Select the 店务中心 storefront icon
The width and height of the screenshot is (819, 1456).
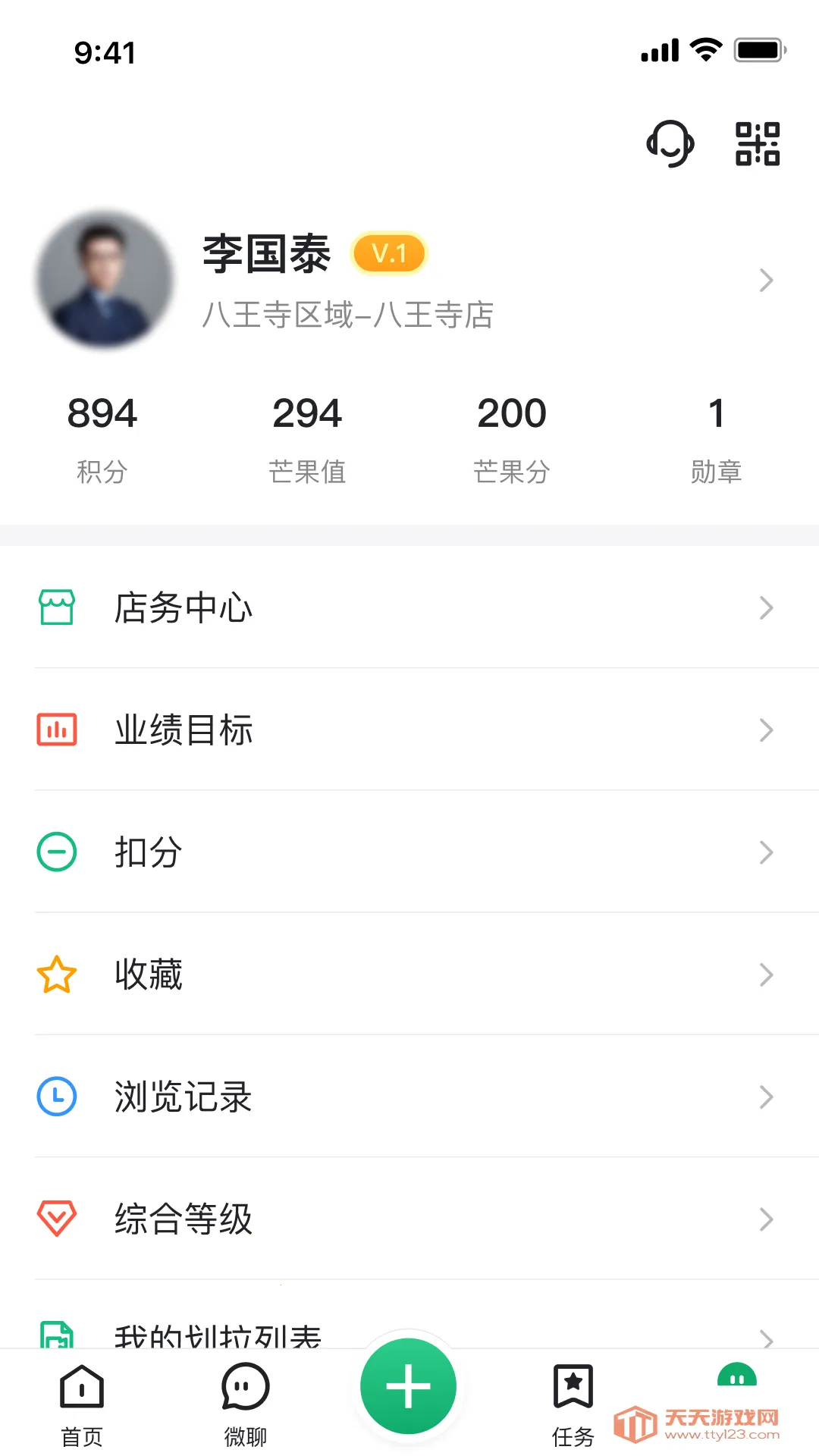[55, 607]
